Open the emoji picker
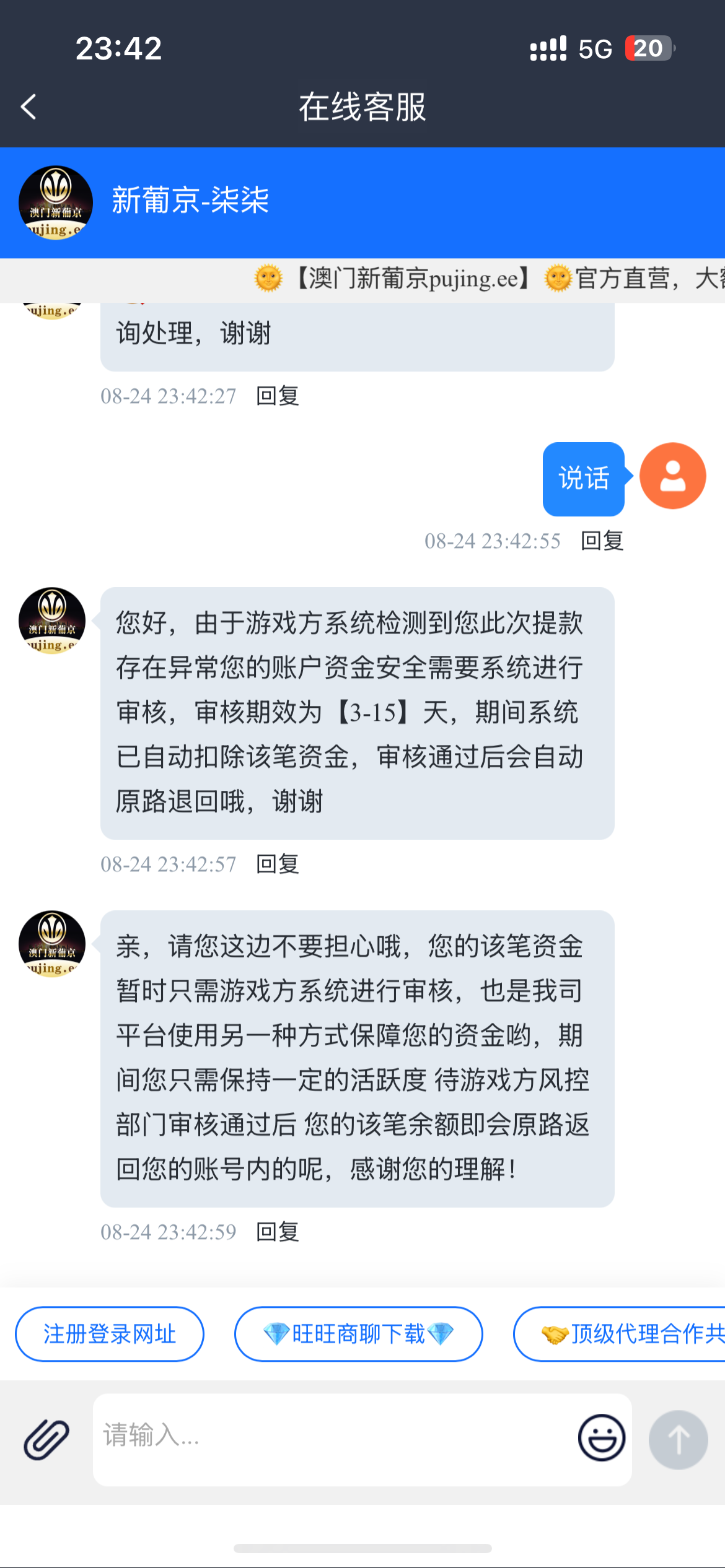 click(601, 1437)
